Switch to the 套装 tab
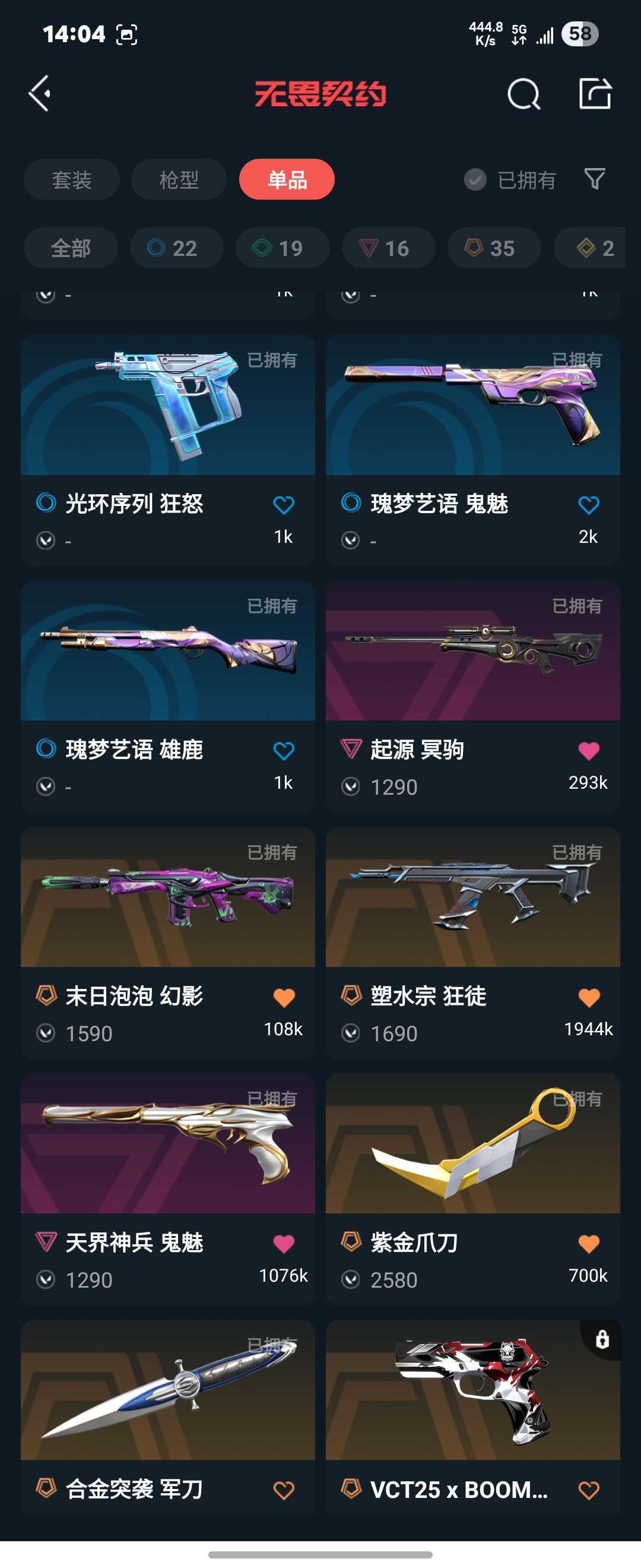 (x=72, y=179)
